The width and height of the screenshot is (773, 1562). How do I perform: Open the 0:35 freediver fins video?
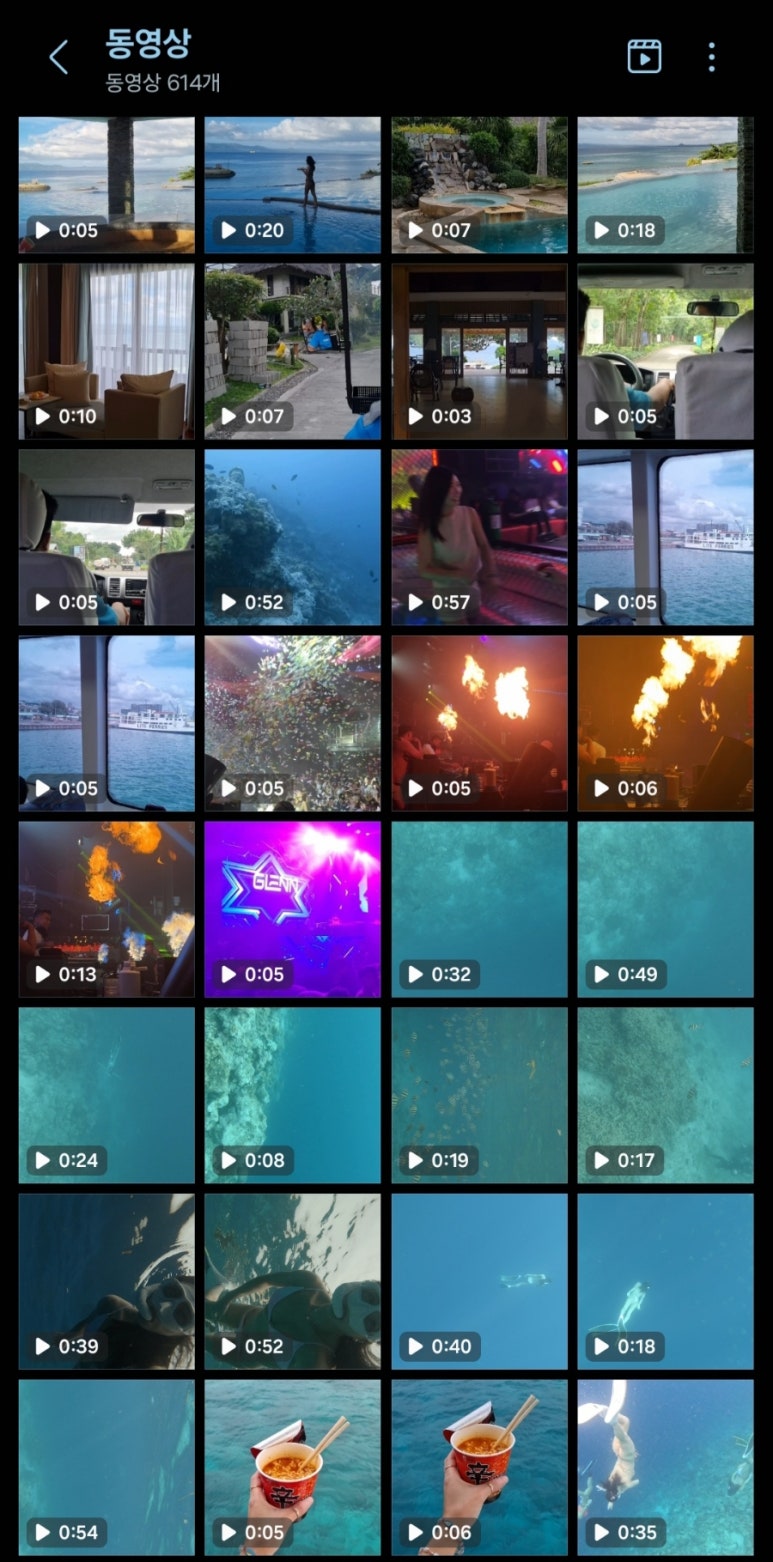[x=665, y=1467]
